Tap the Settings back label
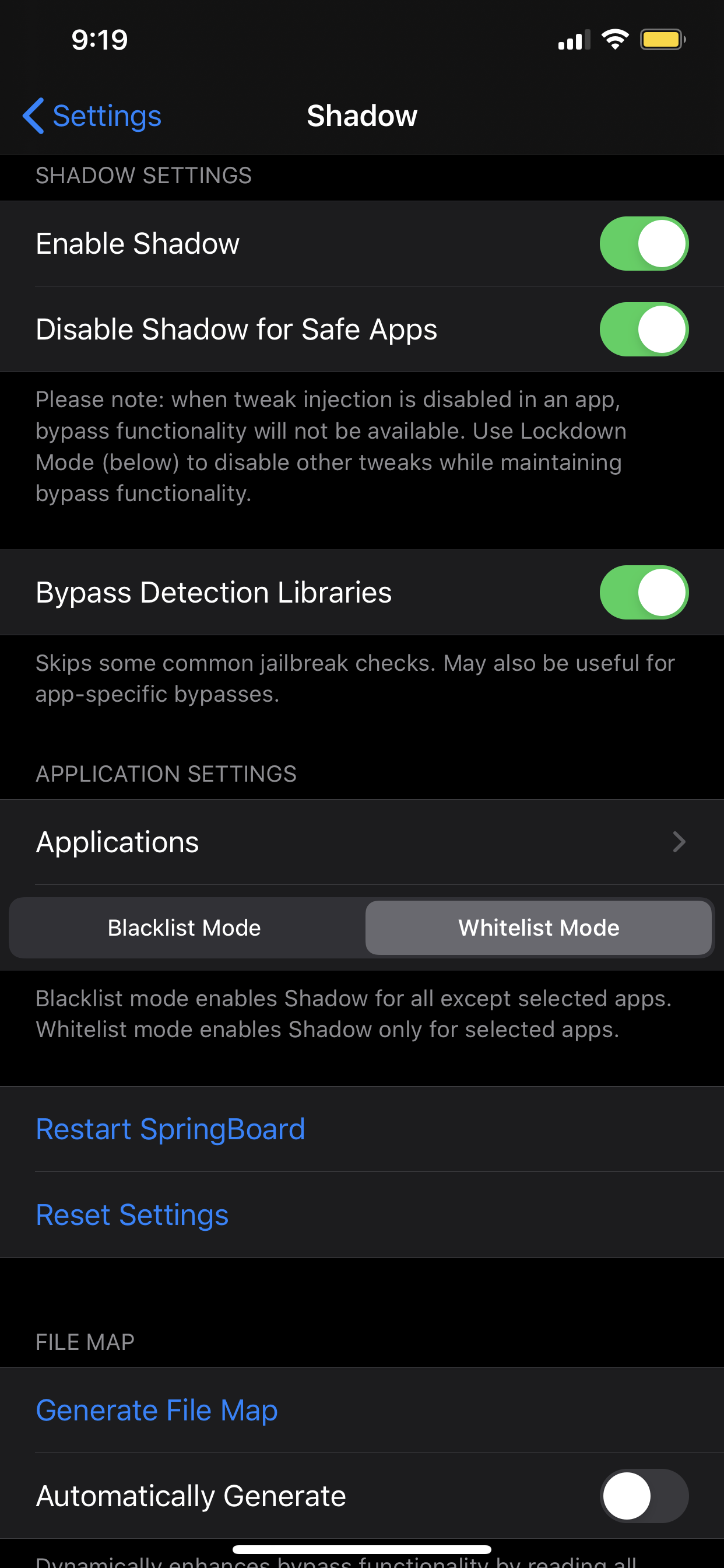The width and height of the screenshot is (724, 1568). point(107,116)
